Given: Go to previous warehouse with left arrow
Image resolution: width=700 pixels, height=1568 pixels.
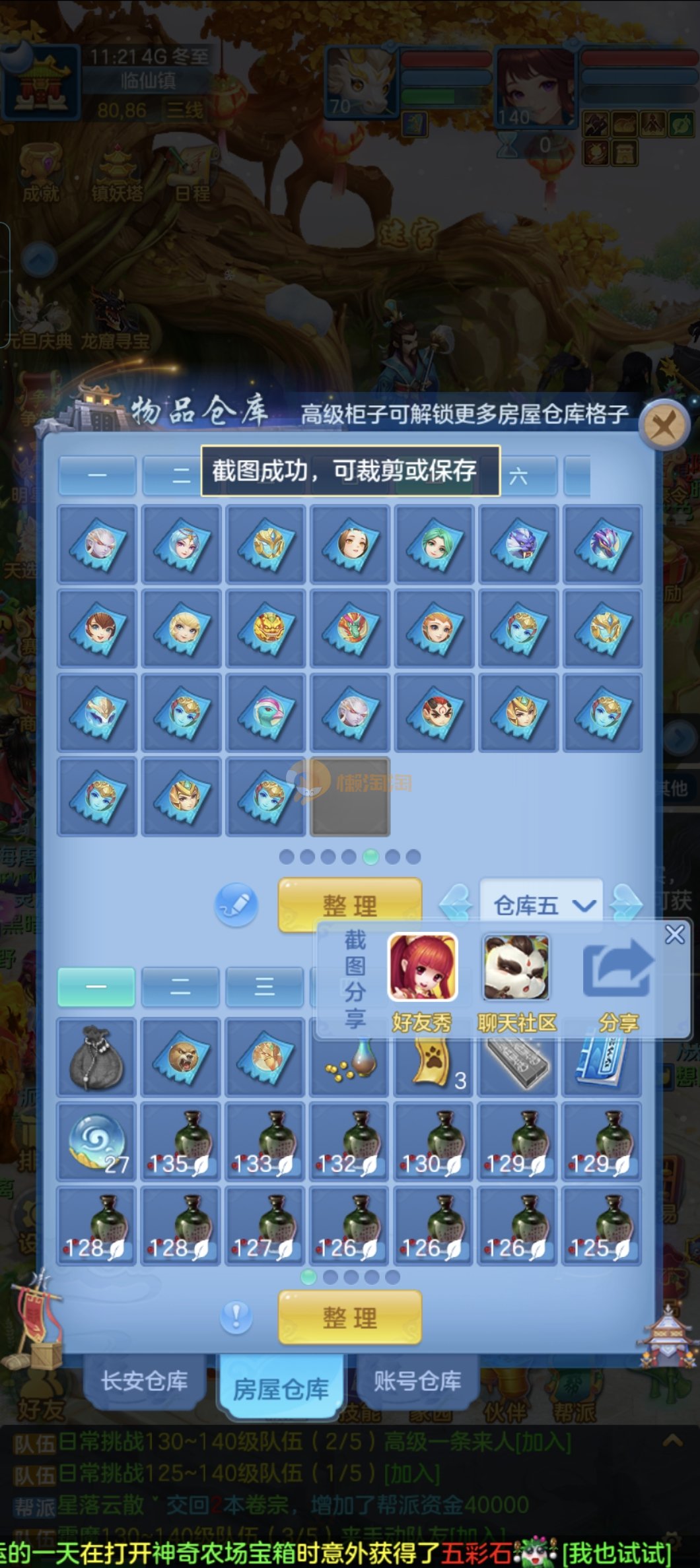Looking at the screenshot, I should pos(456,903).
